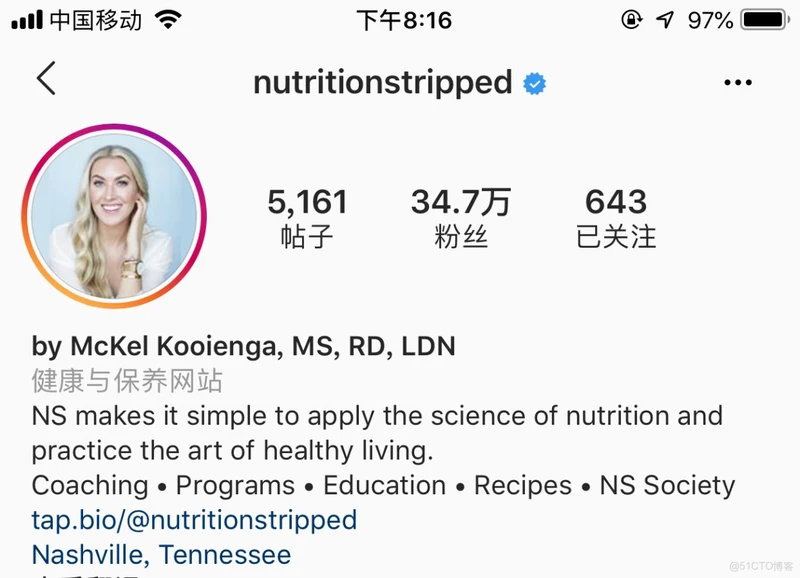
Task: Open the 643 following list
Action: tap(616, 217)
